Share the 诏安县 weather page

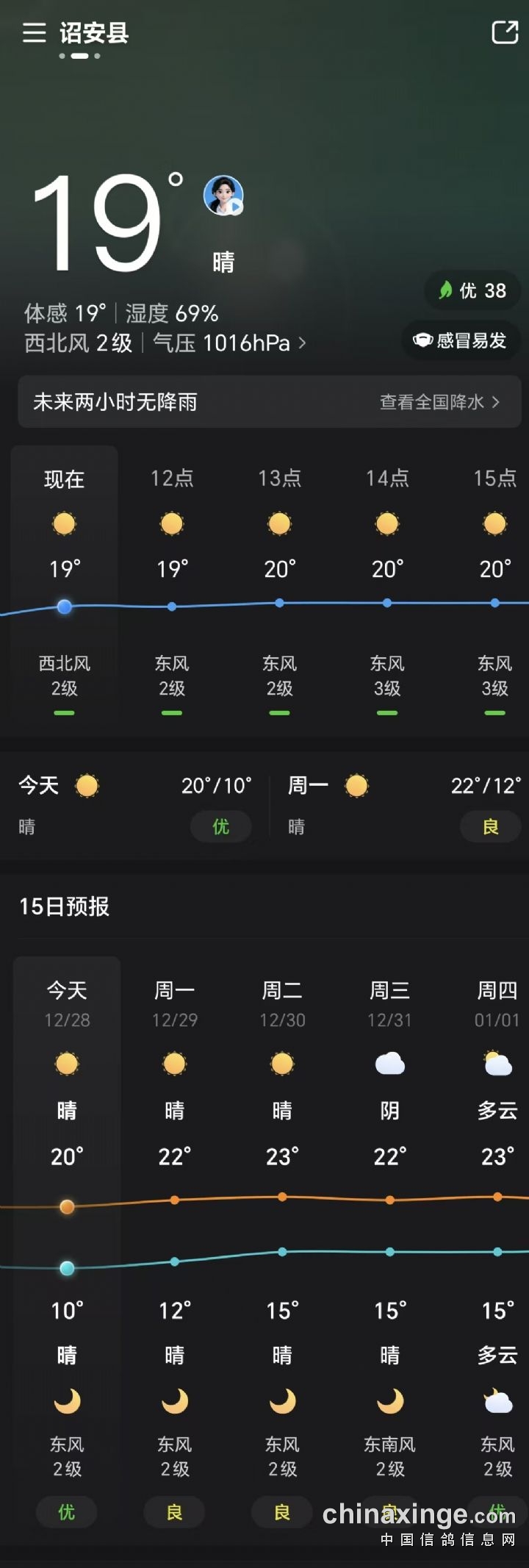(x=505, y=33)
